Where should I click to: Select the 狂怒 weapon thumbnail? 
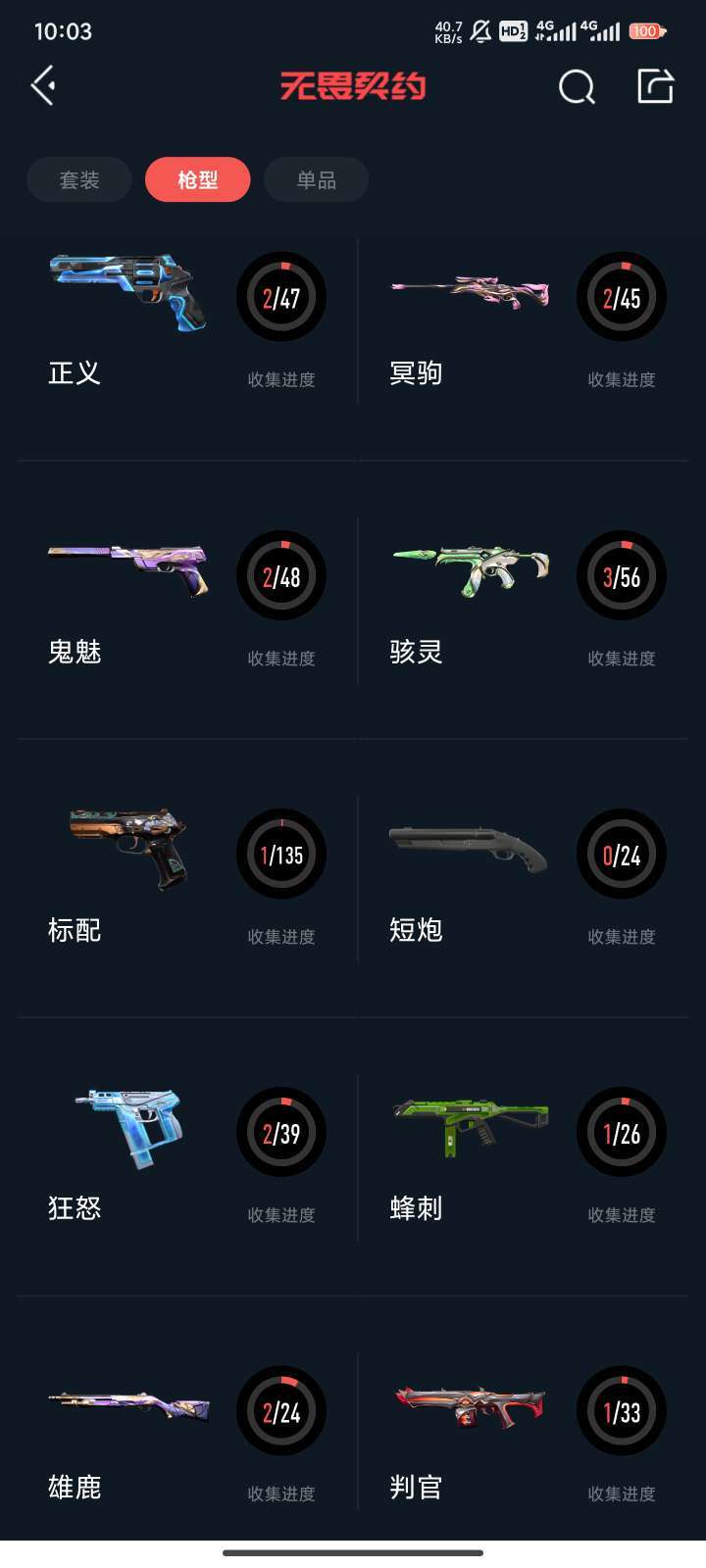(127, 1129)
